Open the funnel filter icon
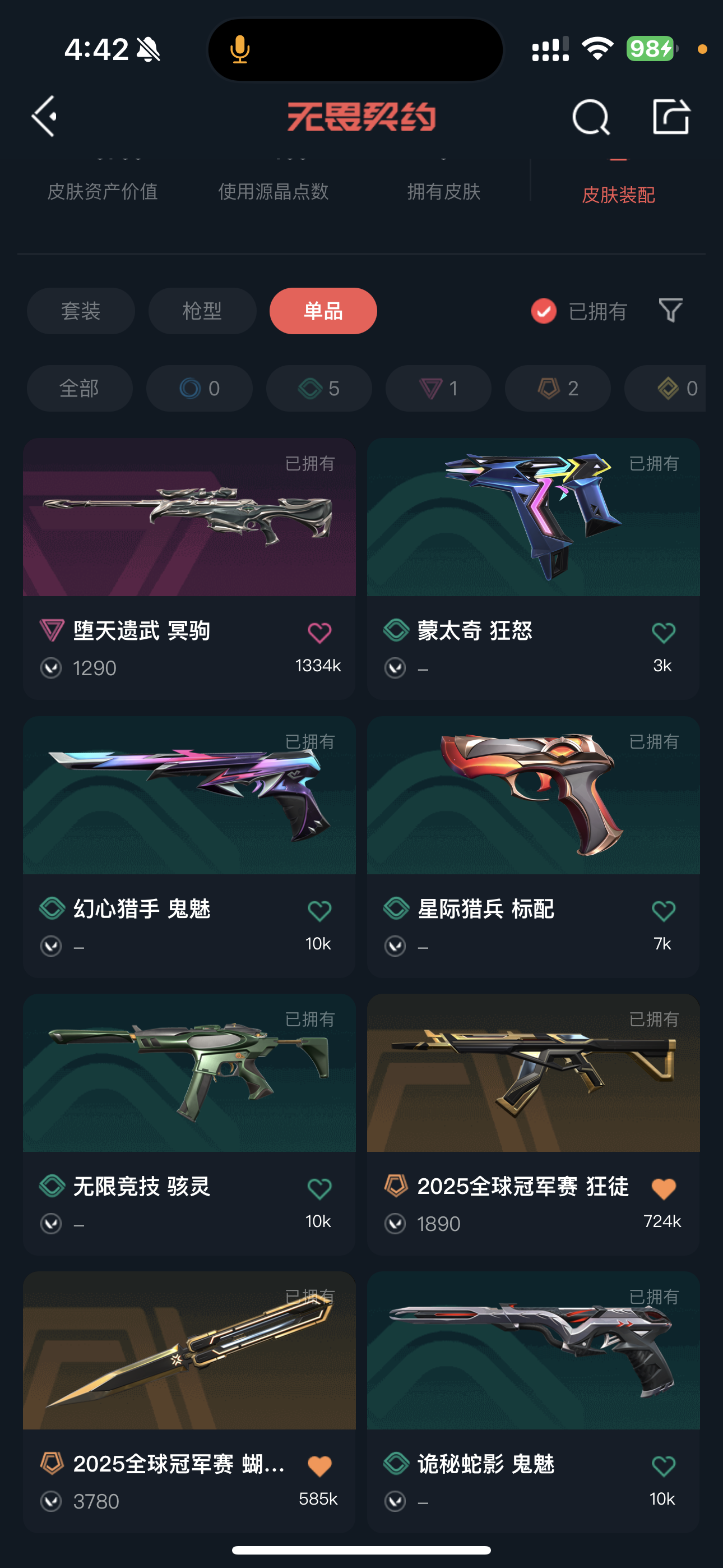This screenshot has height=1568, width=723. 671,311
